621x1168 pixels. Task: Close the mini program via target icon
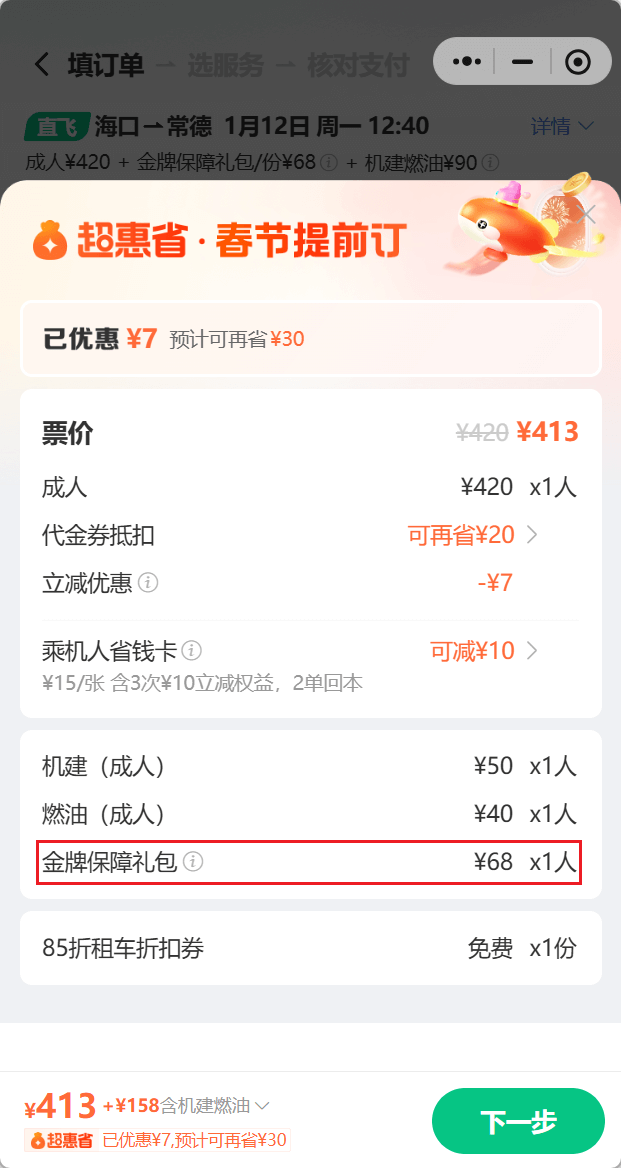tap(577, 62)
